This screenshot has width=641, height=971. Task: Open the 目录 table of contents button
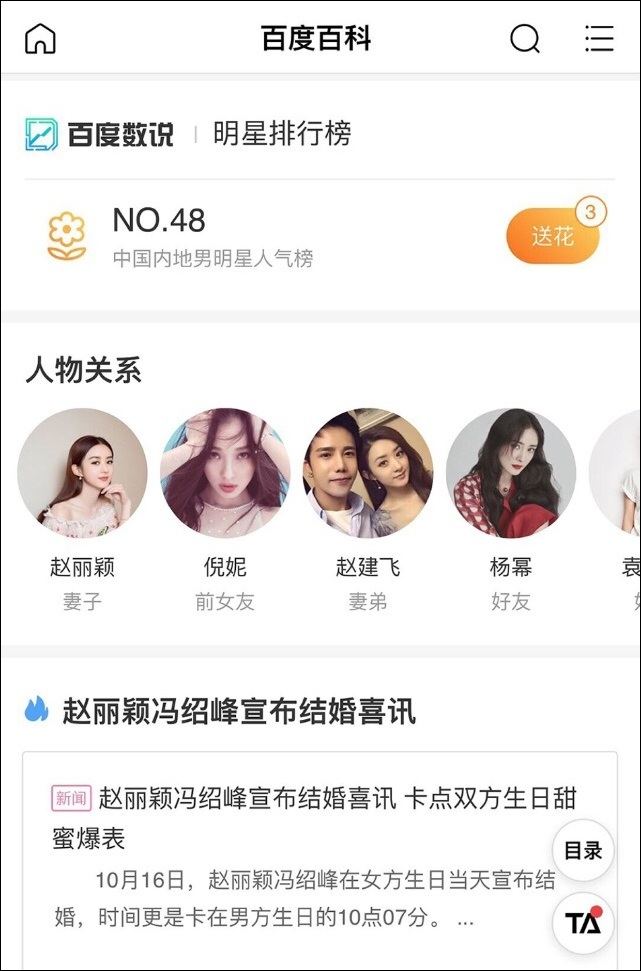[583, 850]
